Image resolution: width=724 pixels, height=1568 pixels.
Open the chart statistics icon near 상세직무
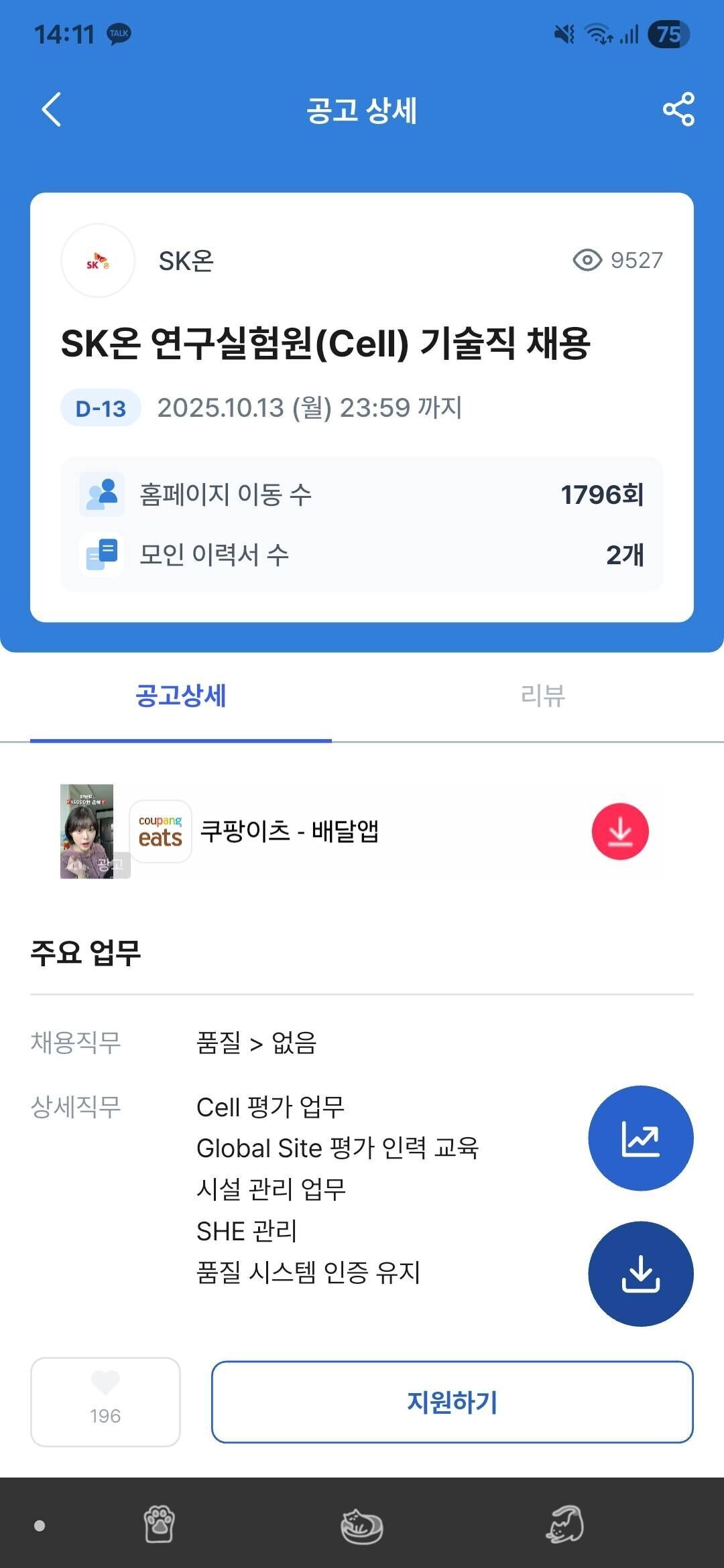[640, 1138]
